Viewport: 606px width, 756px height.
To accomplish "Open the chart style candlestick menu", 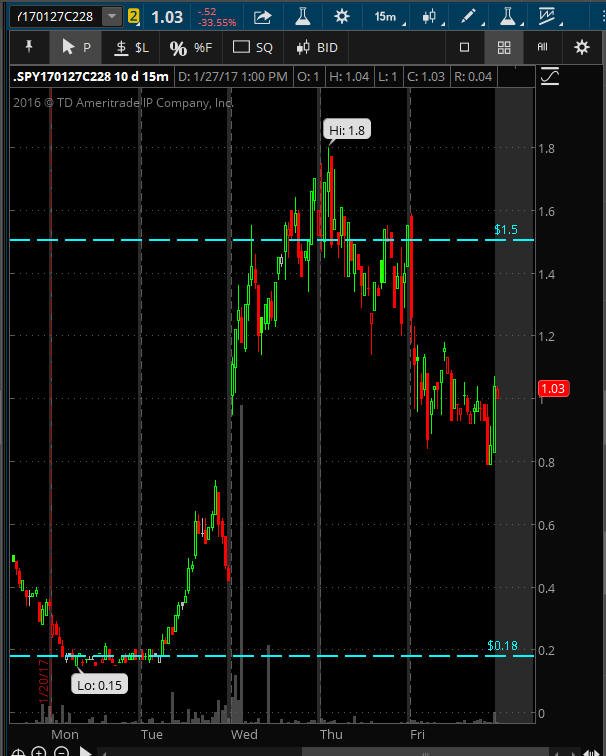I will click(430, 17).
